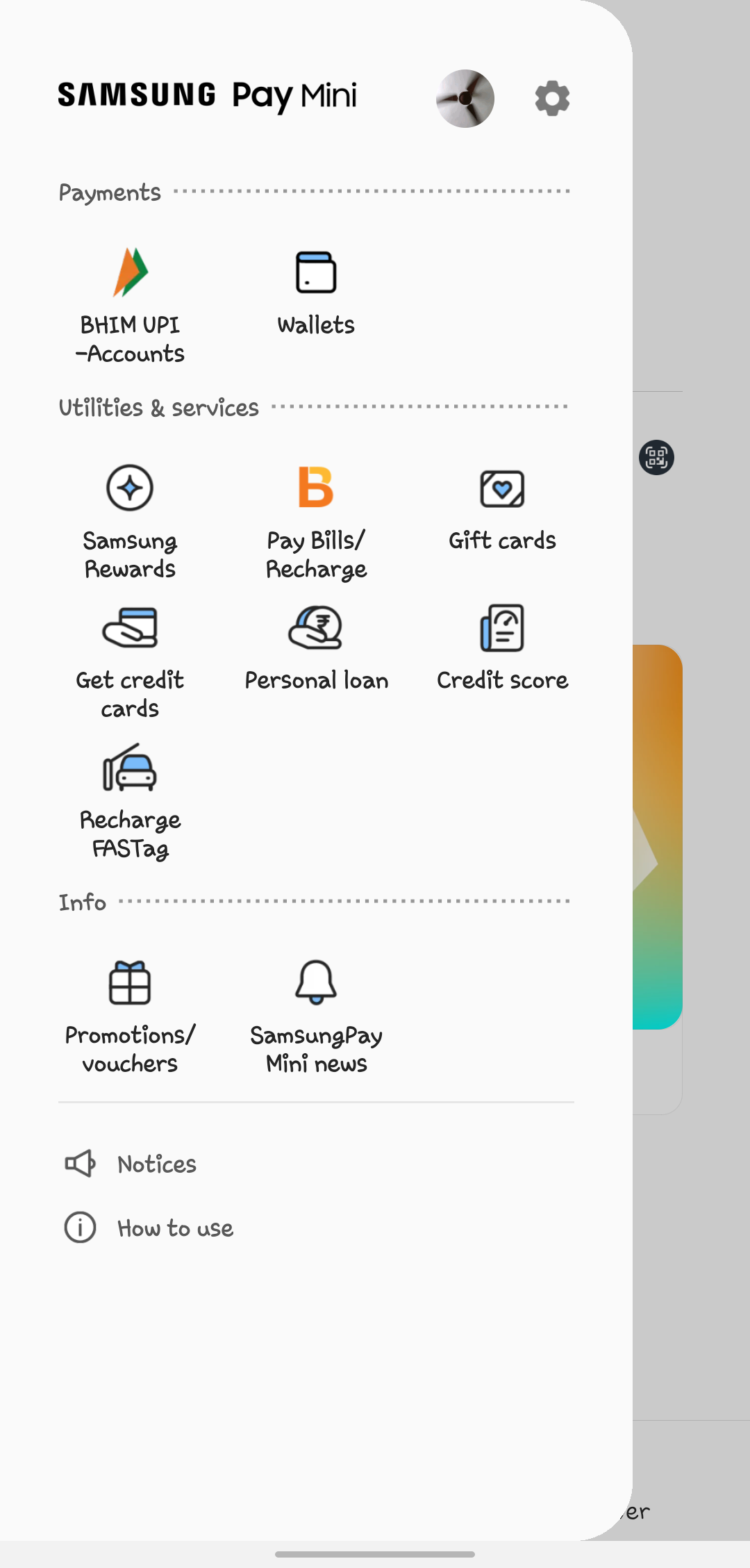Open Pay Bills/Recharge

317,521
